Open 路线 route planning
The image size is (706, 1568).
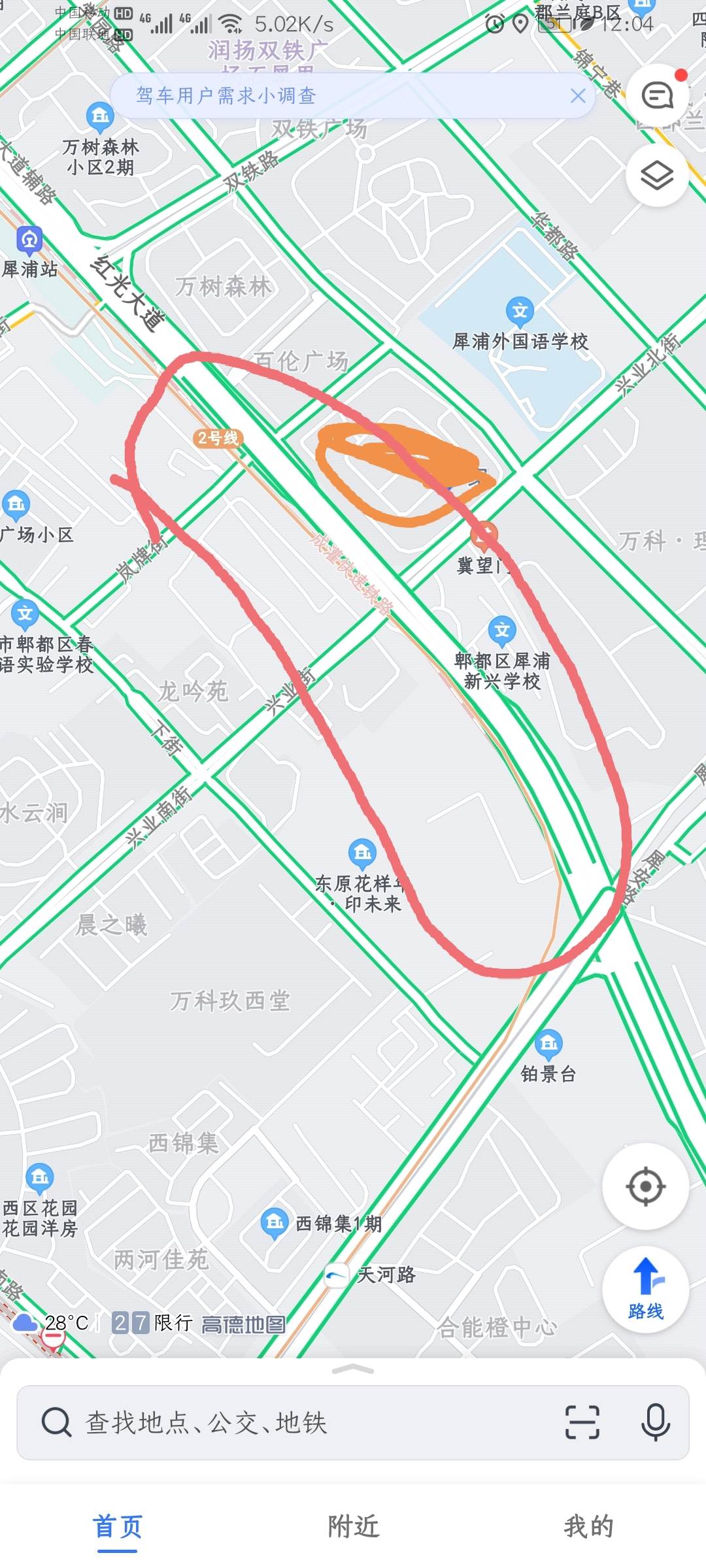click(645, 1289)
